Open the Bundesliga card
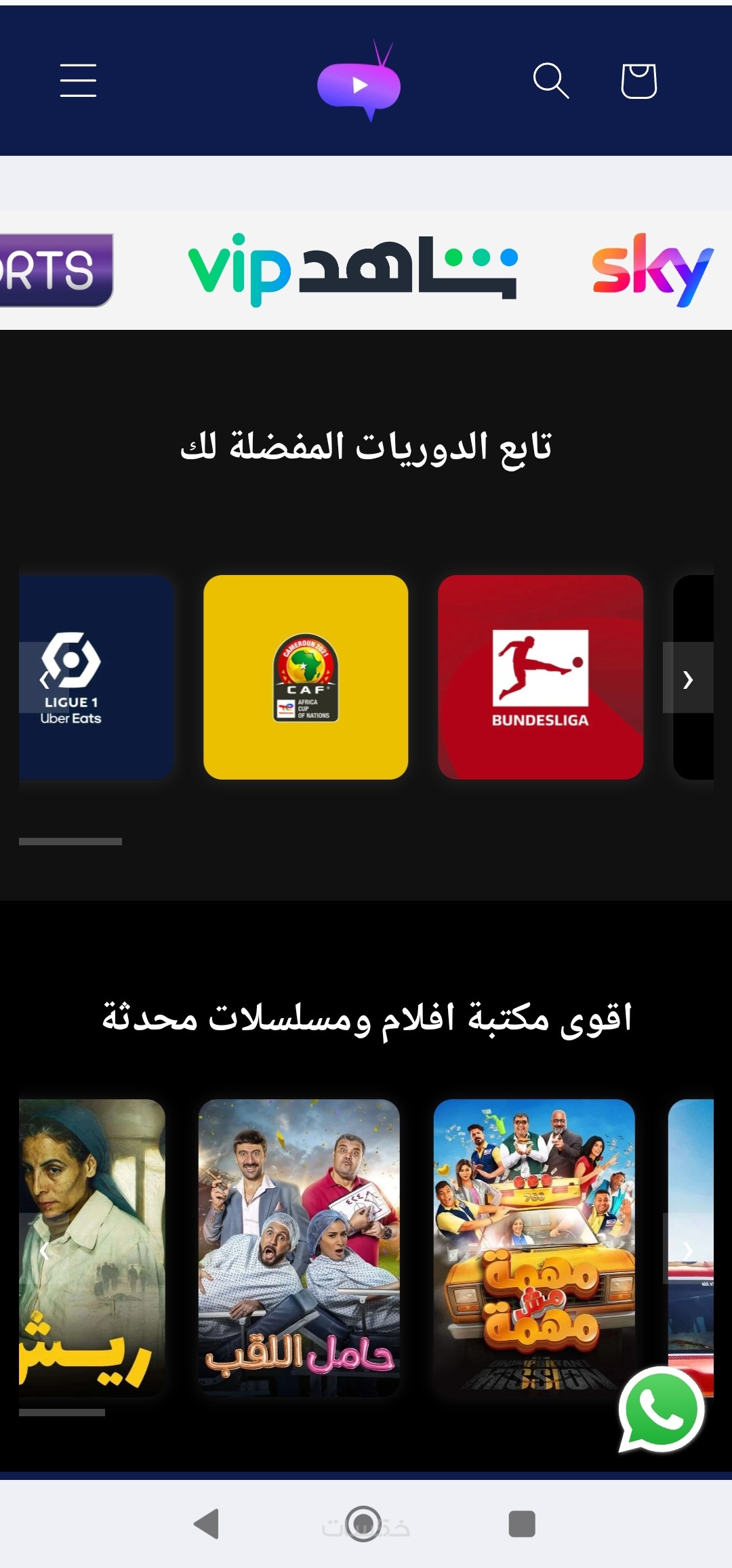The width and height of the screenshot is (732, 1568). click(540, 677)
